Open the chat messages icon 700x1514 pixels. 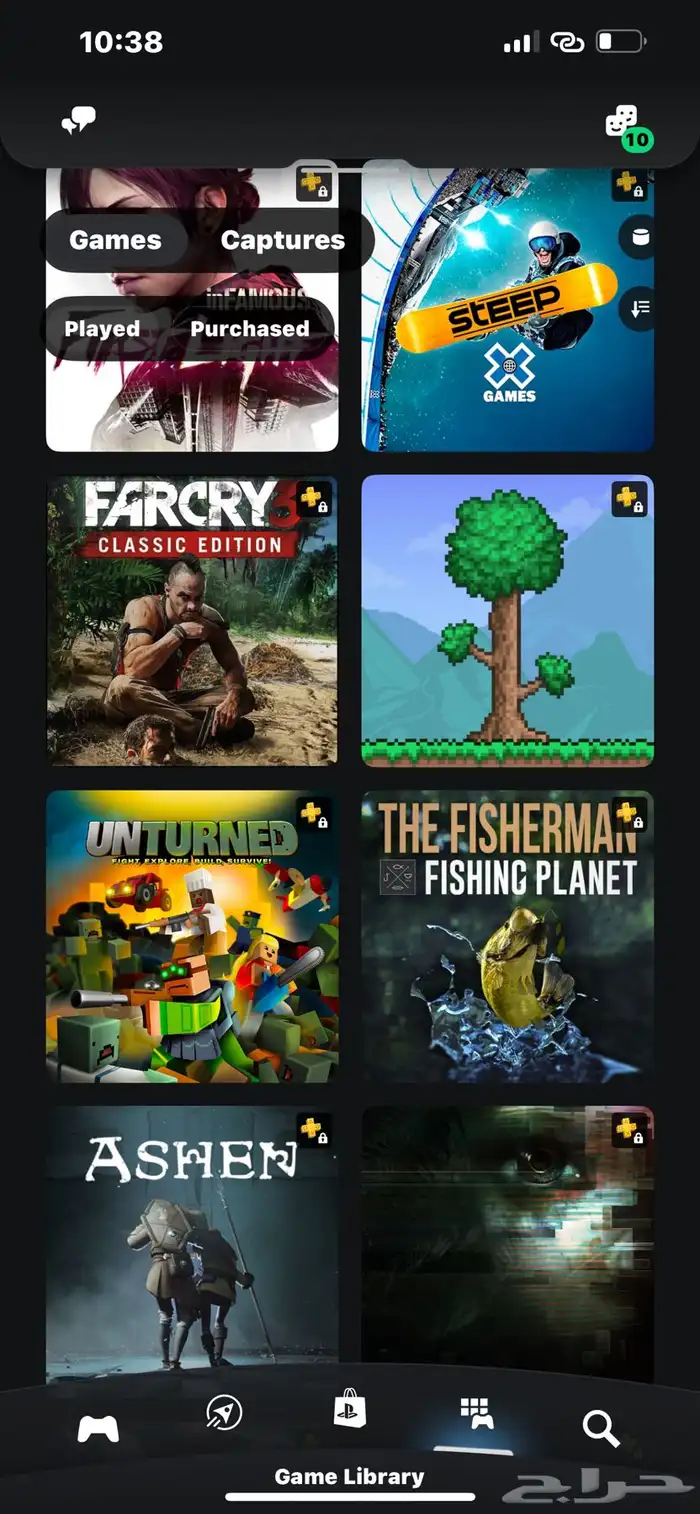(x=78, y=122)
